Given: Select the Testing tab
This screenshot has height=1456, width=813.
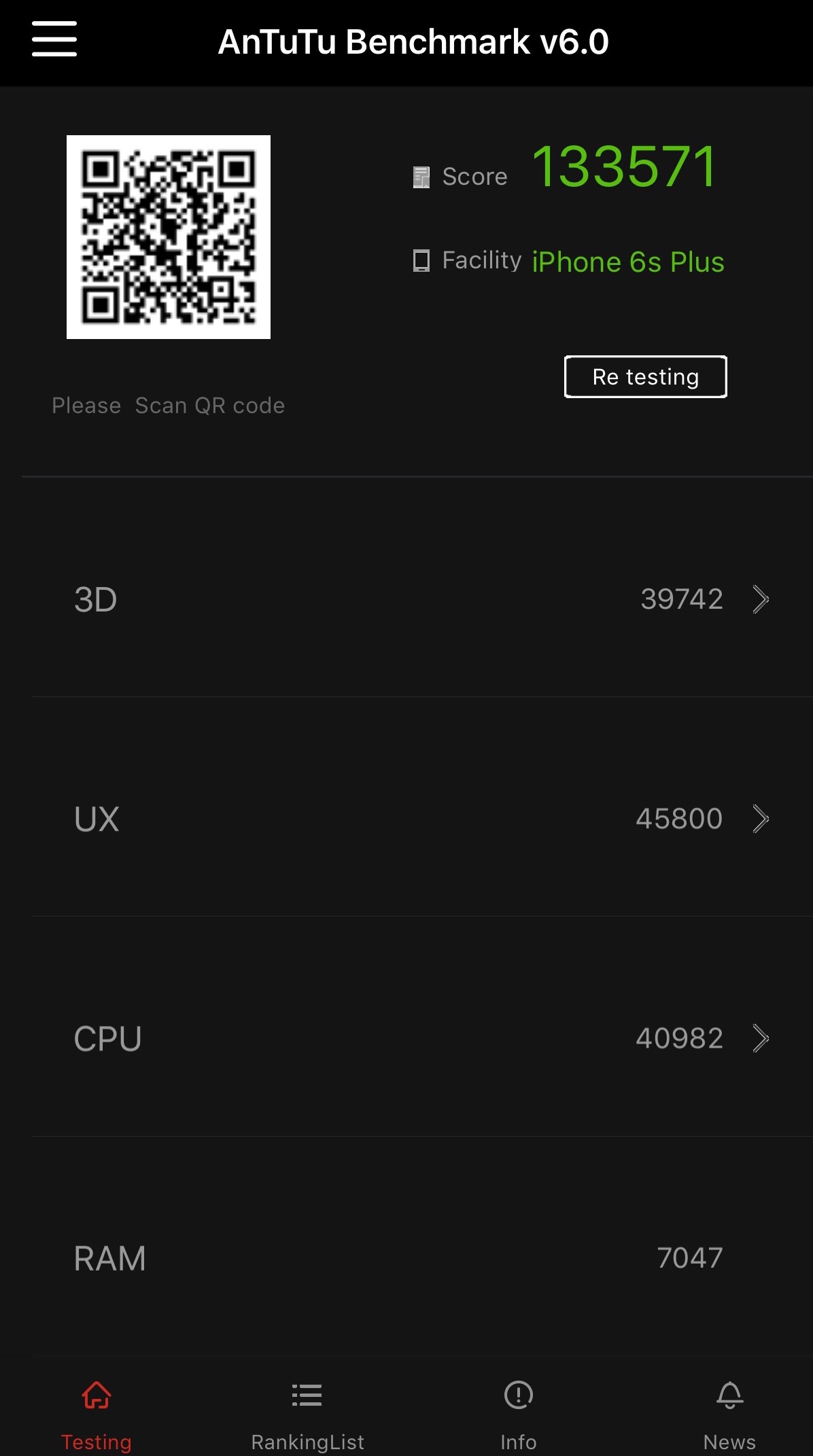Looking at the screenshot, I should [x=97, y=1416].
